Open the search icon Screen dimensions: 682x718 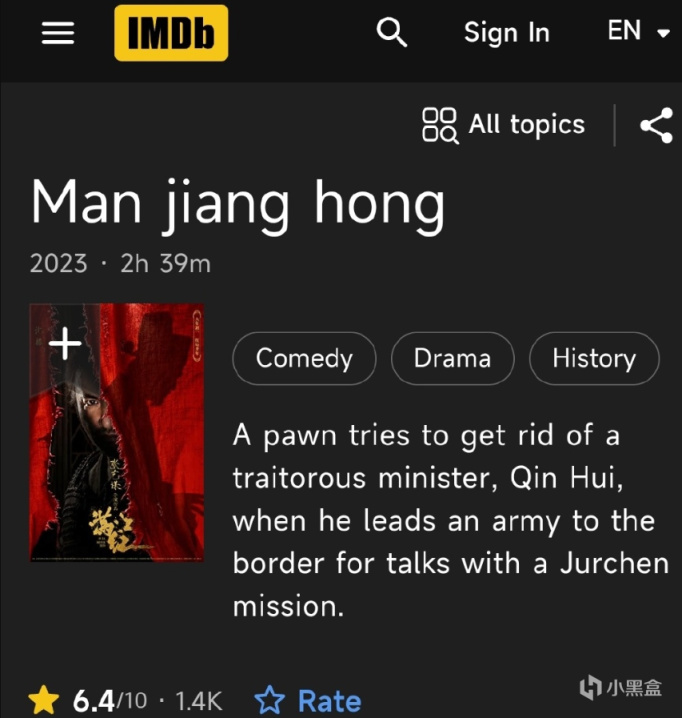[391, 33]
